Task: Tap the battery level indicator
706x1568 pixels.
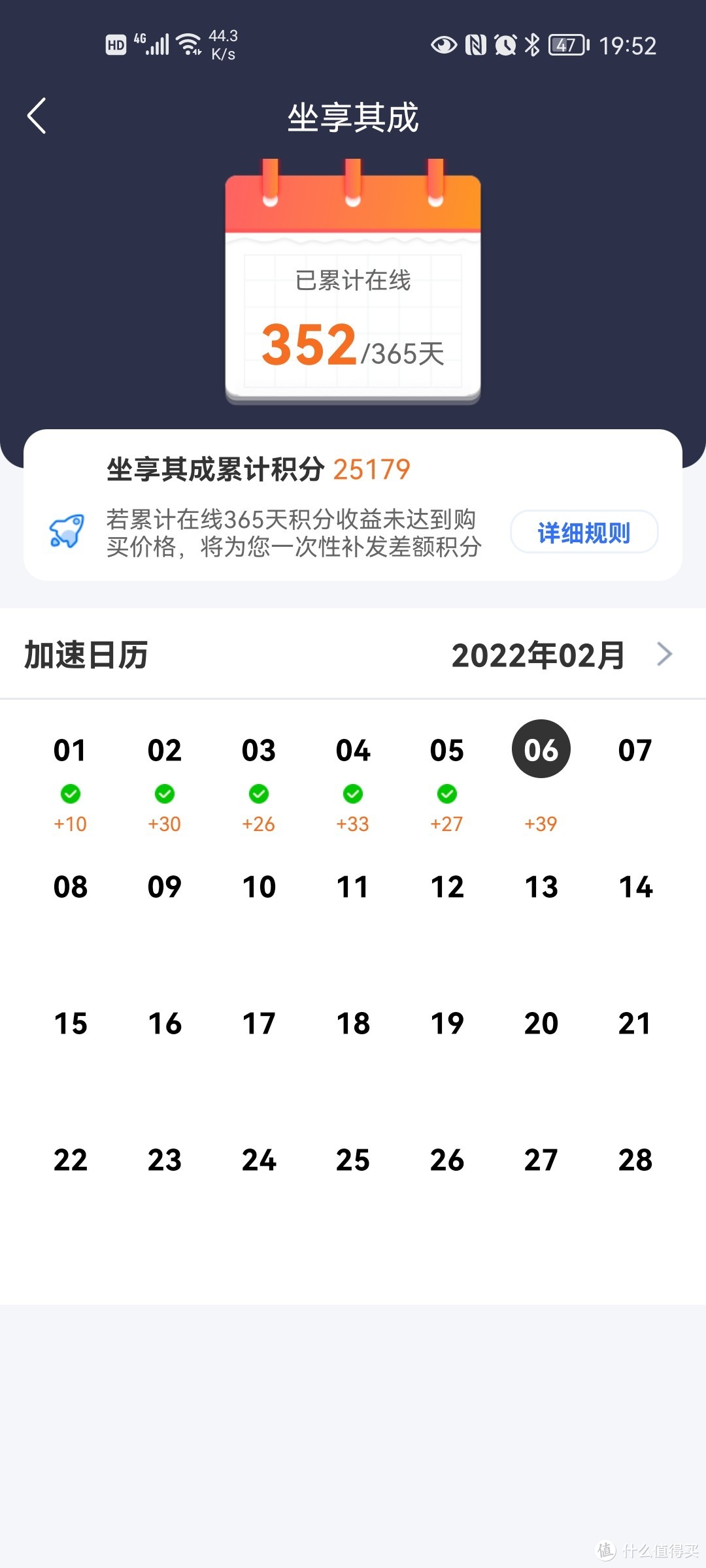Action: [x=566, y=46]
